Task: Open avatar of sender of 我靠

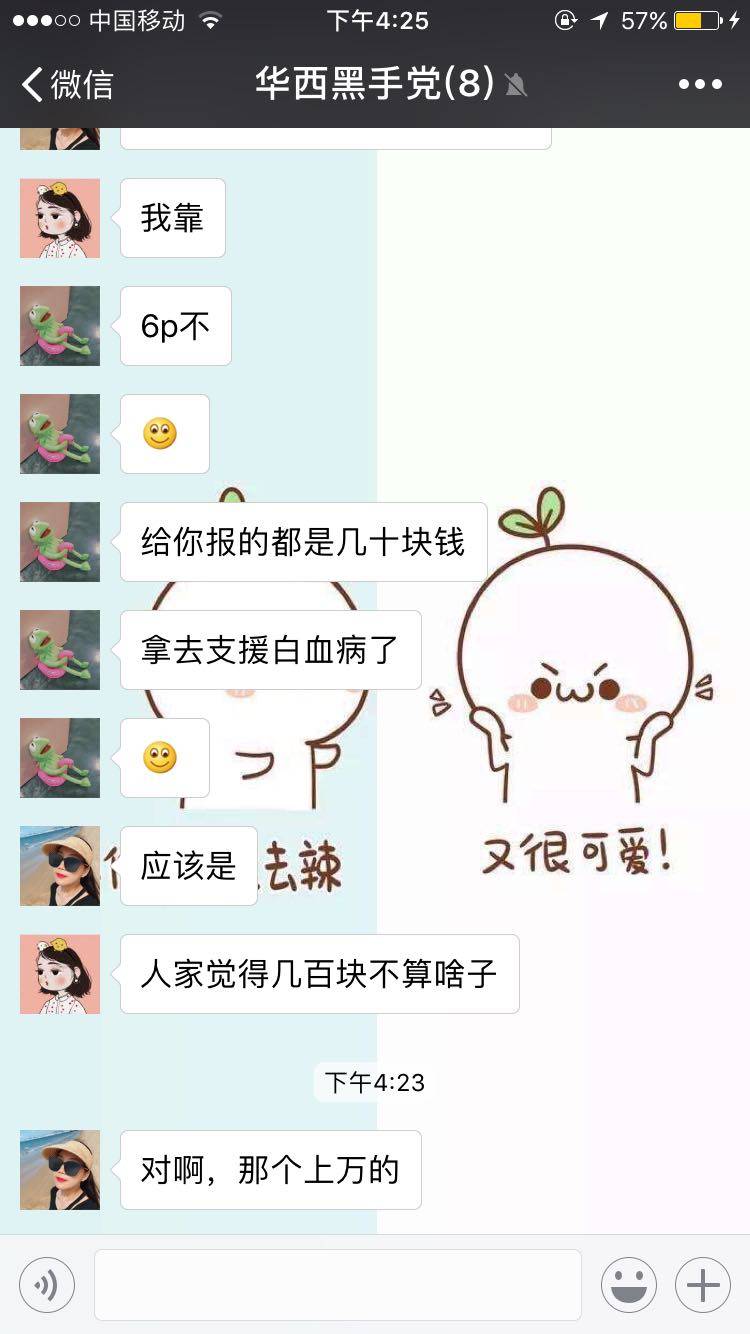Action: click(60, 218)
